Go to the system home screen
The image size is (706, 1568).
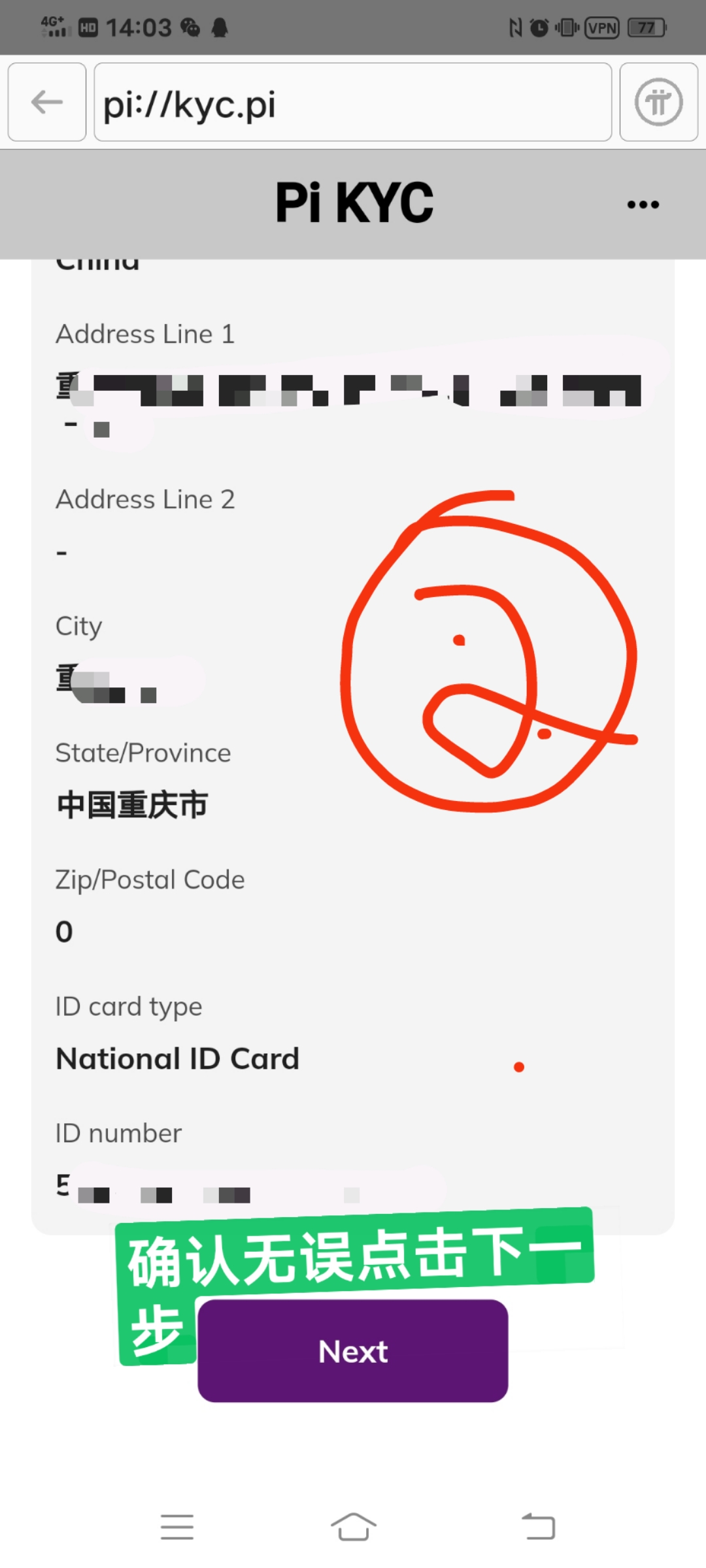tap(353, 1527)
